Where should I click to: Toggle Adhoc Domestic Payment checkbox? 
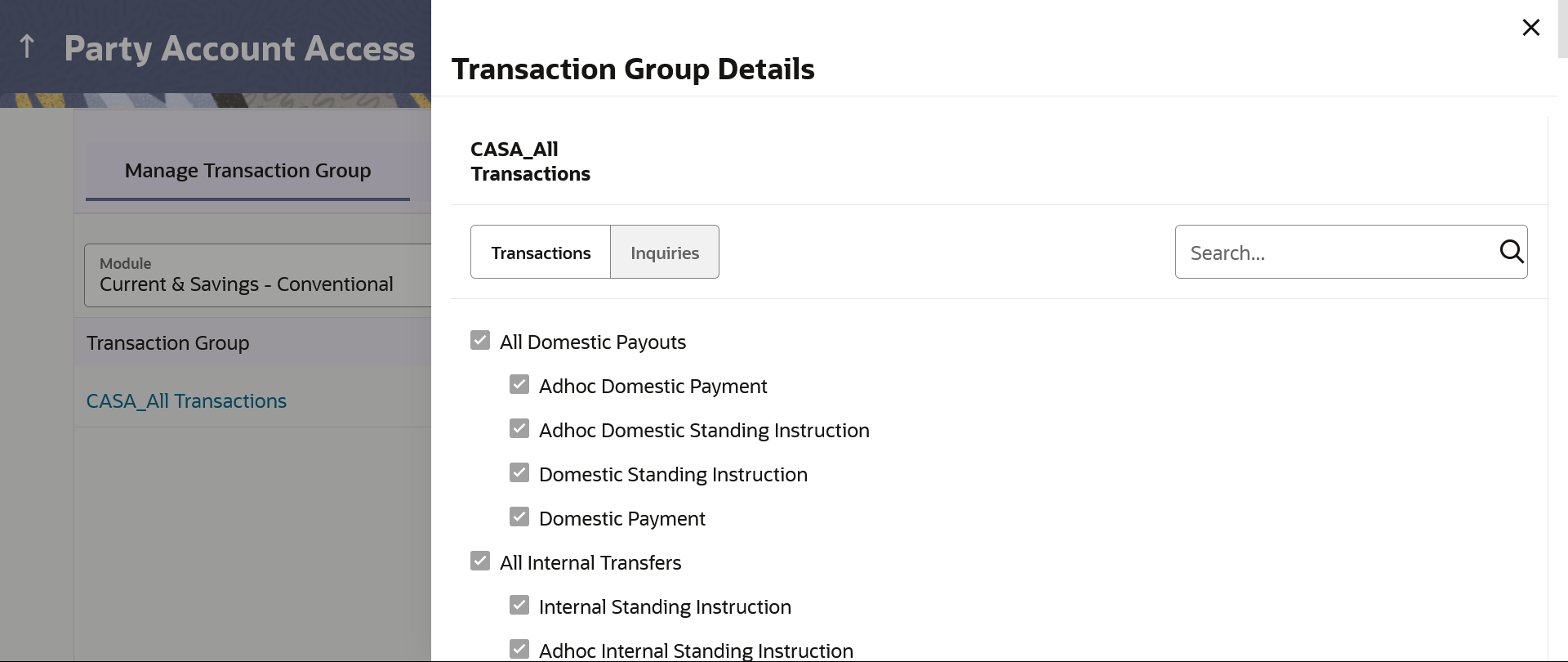[519, 385]
